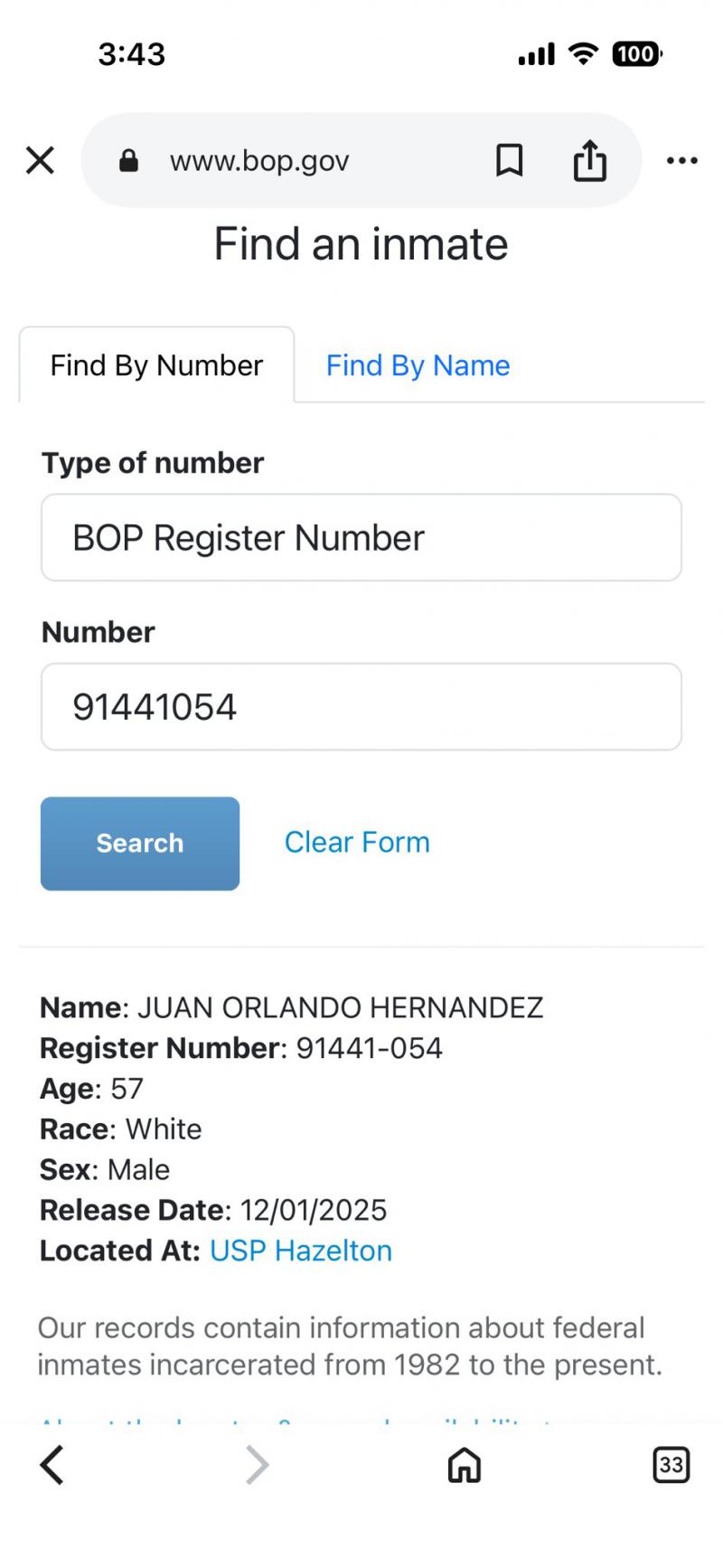Share this page via share icon
Viewport: 723px width, 1568px height.
point(590,160)
